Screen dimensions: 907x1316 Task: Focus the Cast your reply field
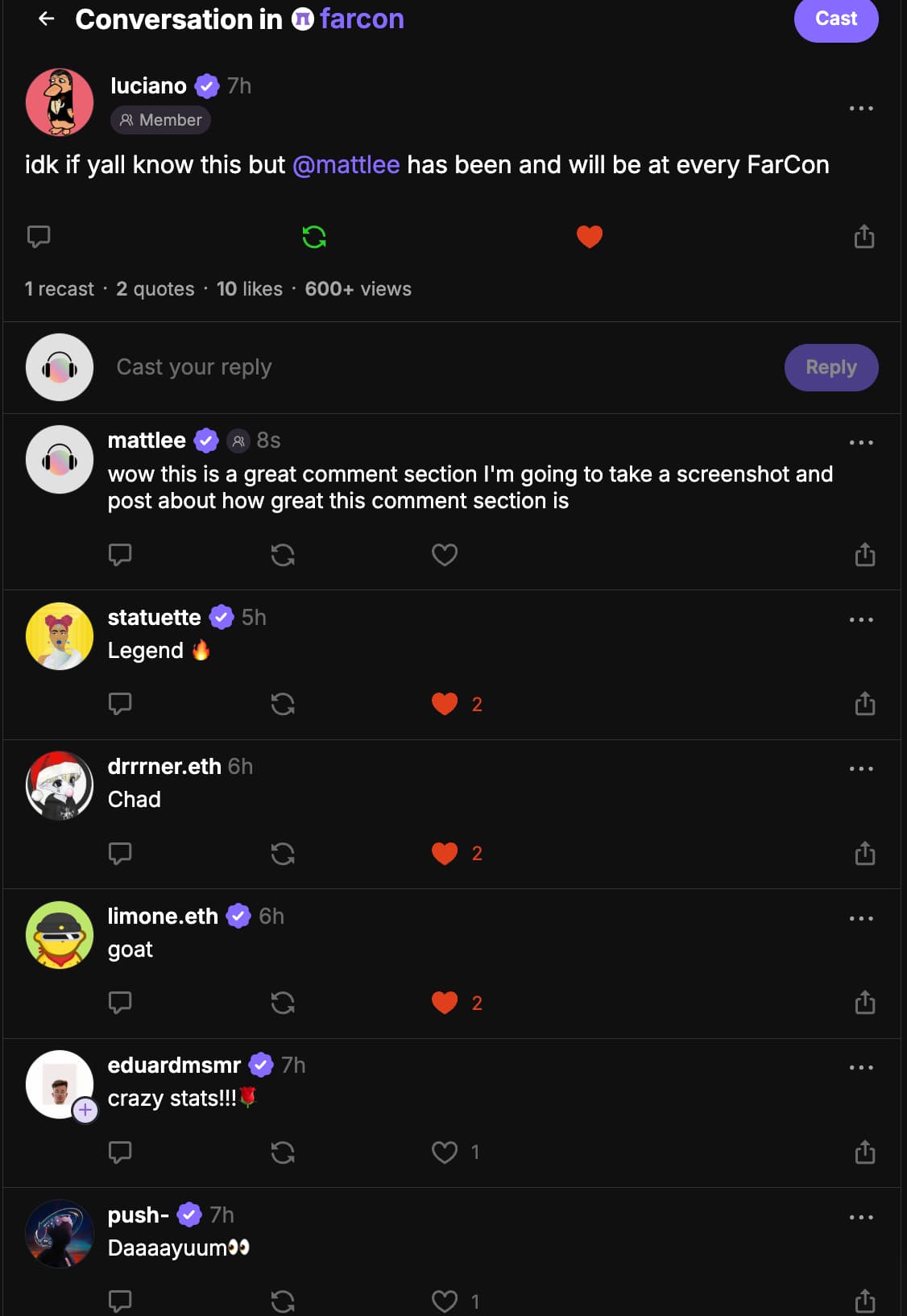(435, 367)
